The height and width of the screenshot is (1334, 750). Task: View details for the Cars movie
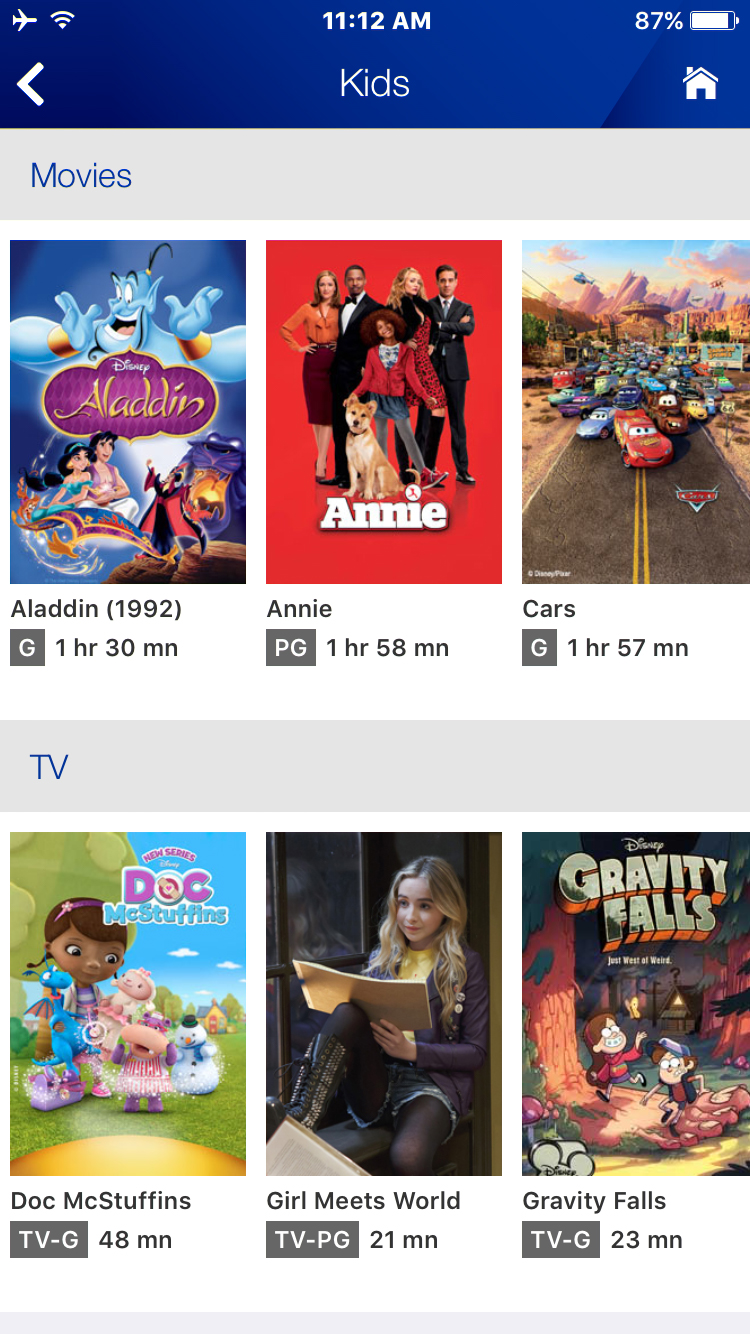pyautogui.click(x=636, y=412)
